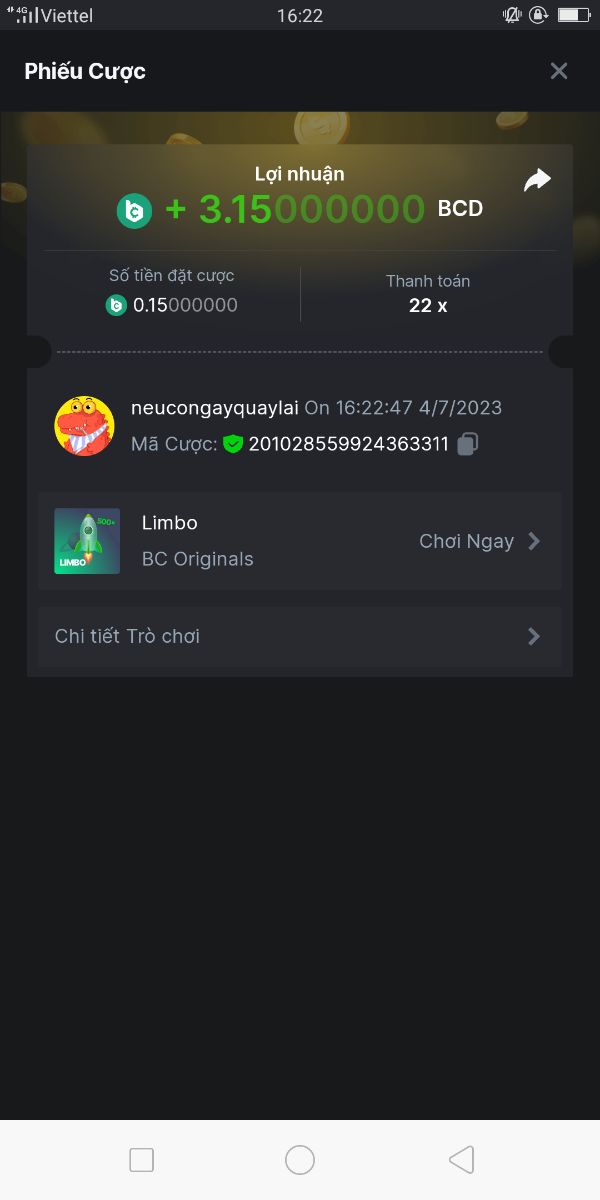
Task: Play Limbo now via Chơi Ngay
Action: (479, 541)
